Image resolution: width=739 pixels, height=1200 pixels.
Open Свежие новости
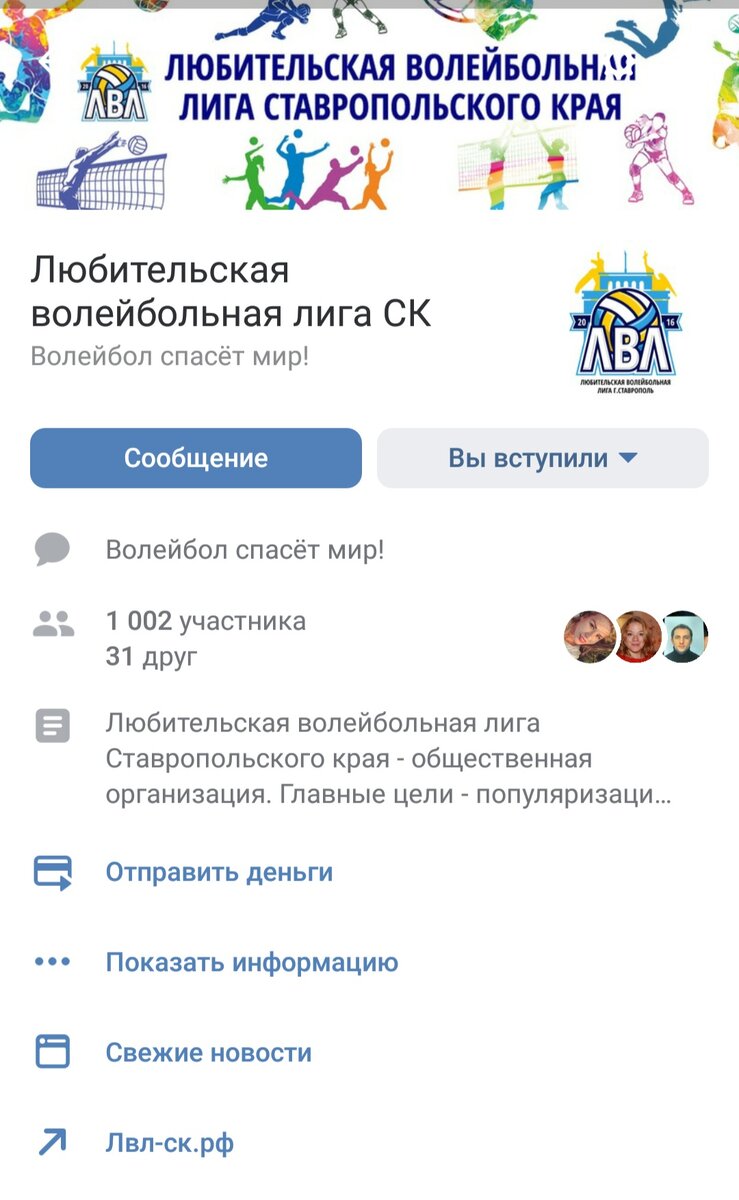point(208,1052)
